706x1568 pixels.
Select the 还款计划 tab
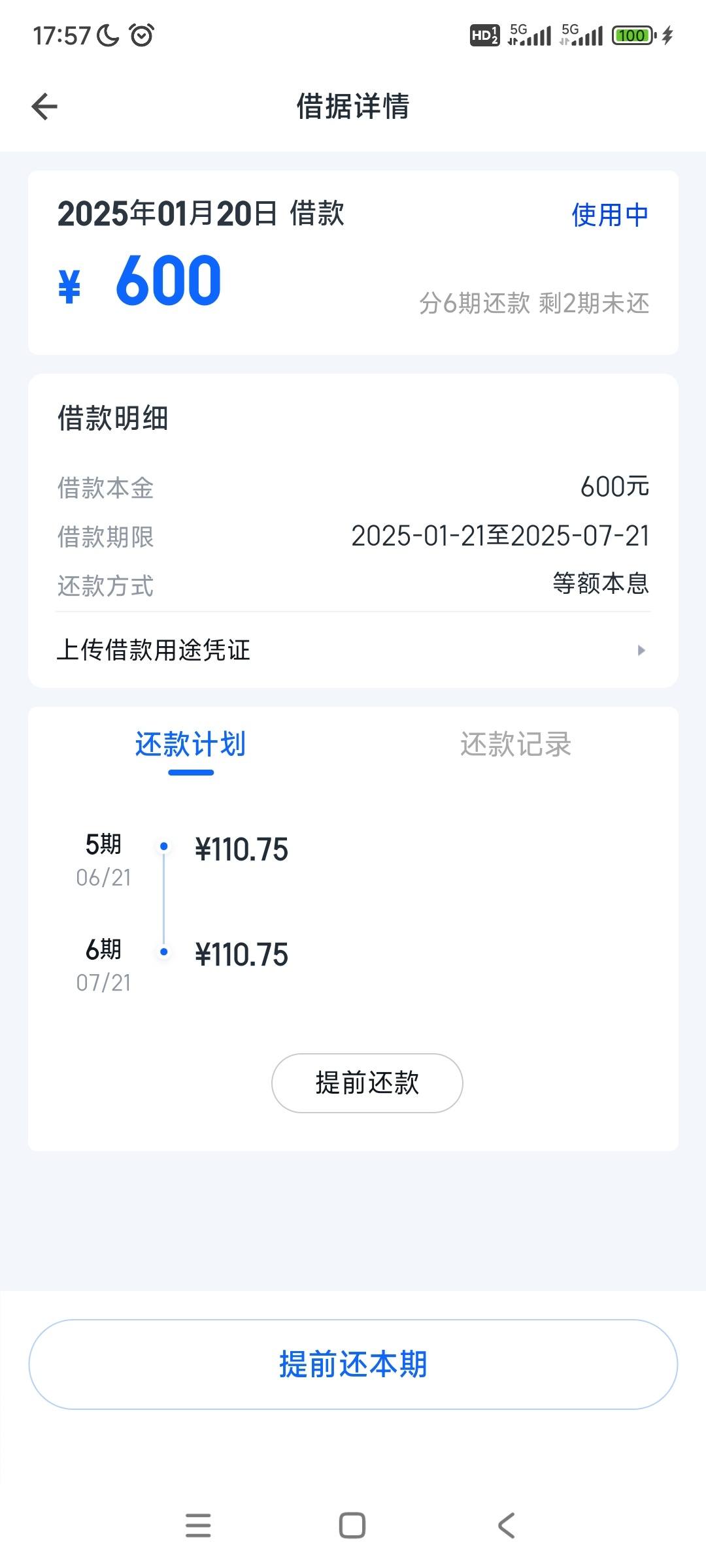[x=190, y=744]
